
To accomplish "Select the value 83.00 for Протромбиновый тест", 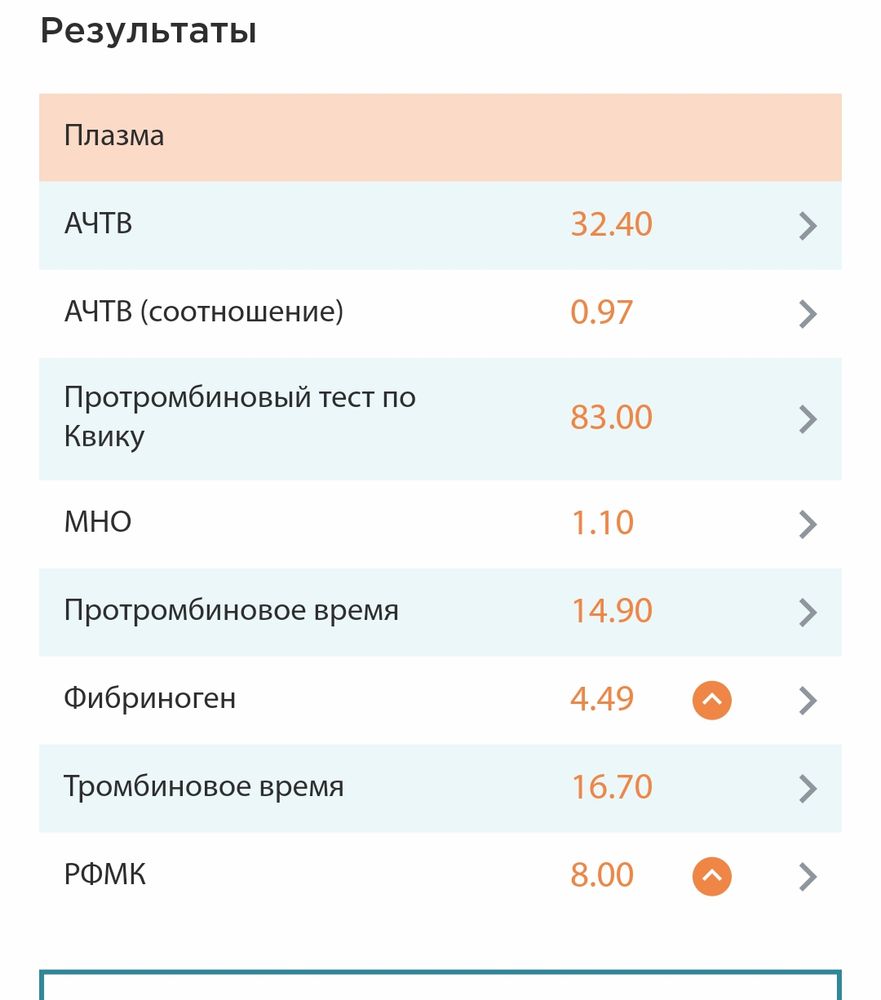I will pyautogui.click(x=613, y=418).
